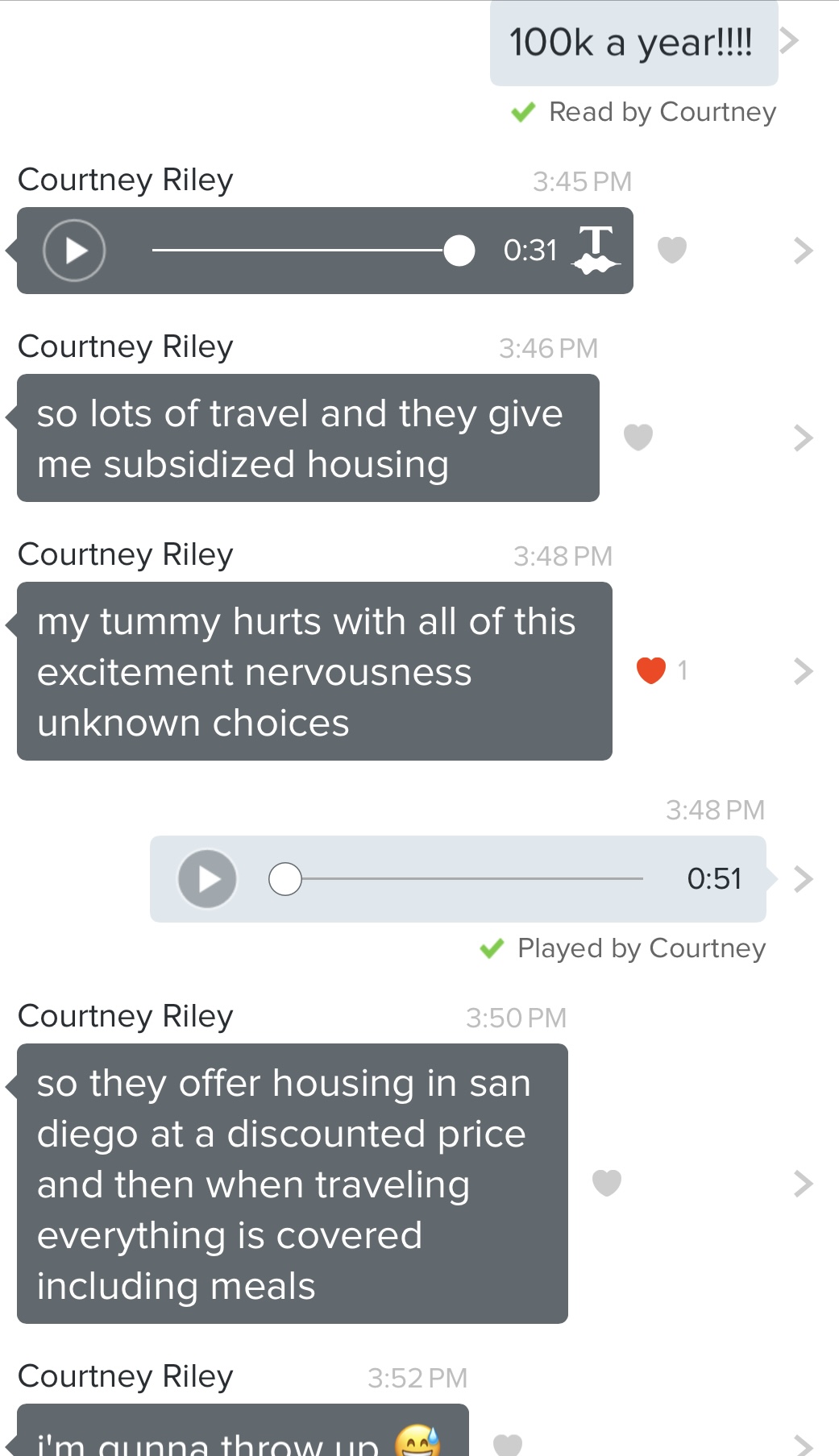Open details arrow for the 0:51 voice message
The width and height of the screenshot is (839, 1456).
click(803, 879)
